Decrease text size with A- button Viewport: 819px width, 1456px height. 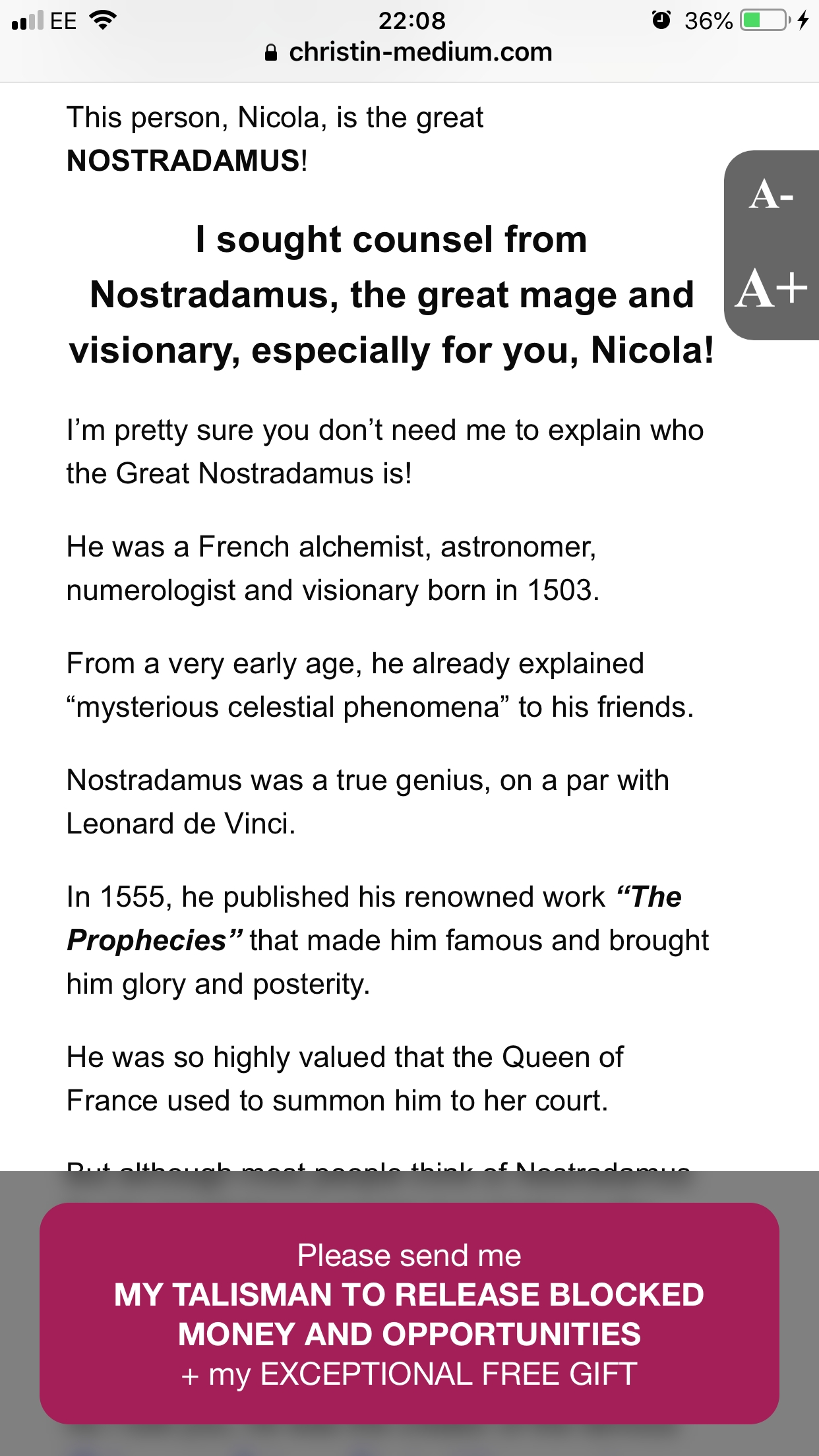(772, 195)
